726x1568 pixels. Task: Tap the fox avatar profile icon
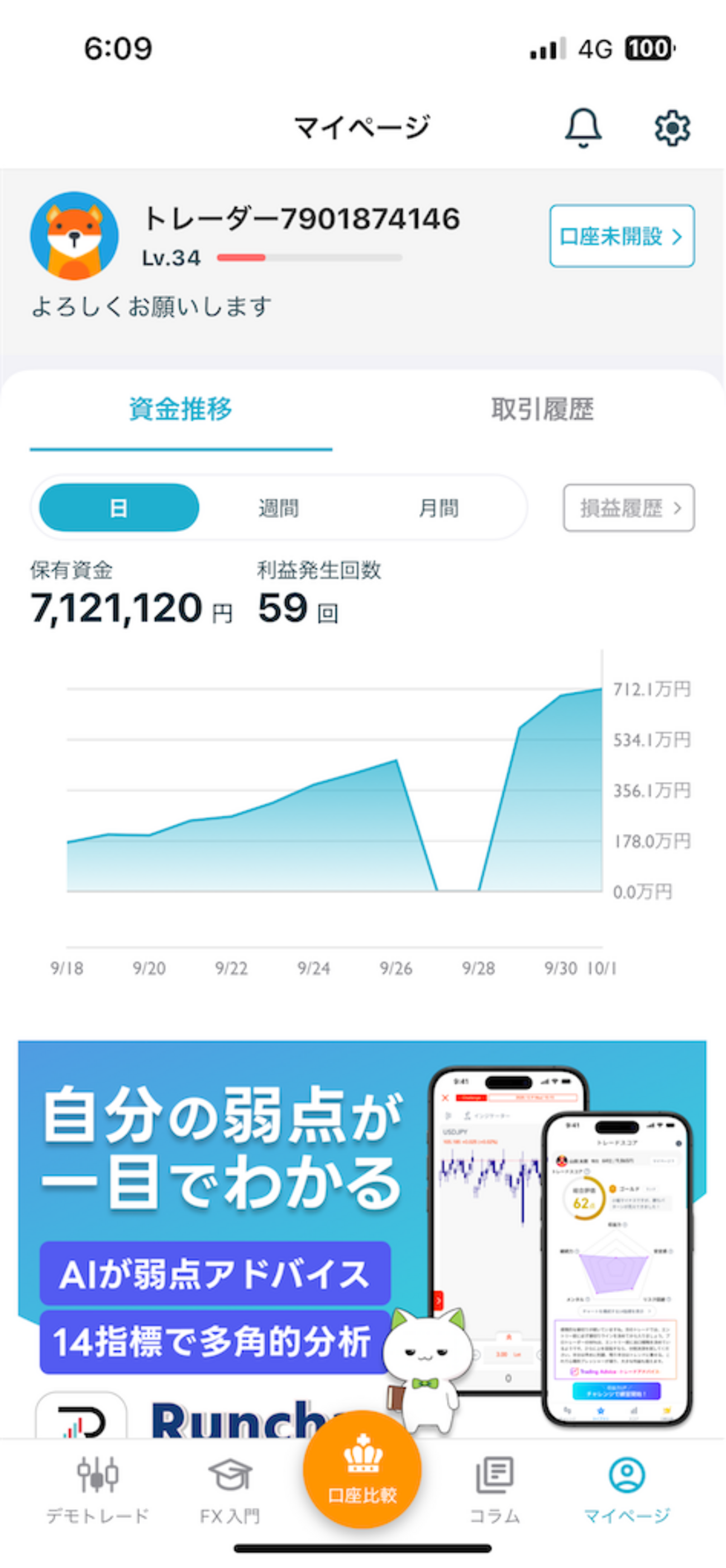74,236
